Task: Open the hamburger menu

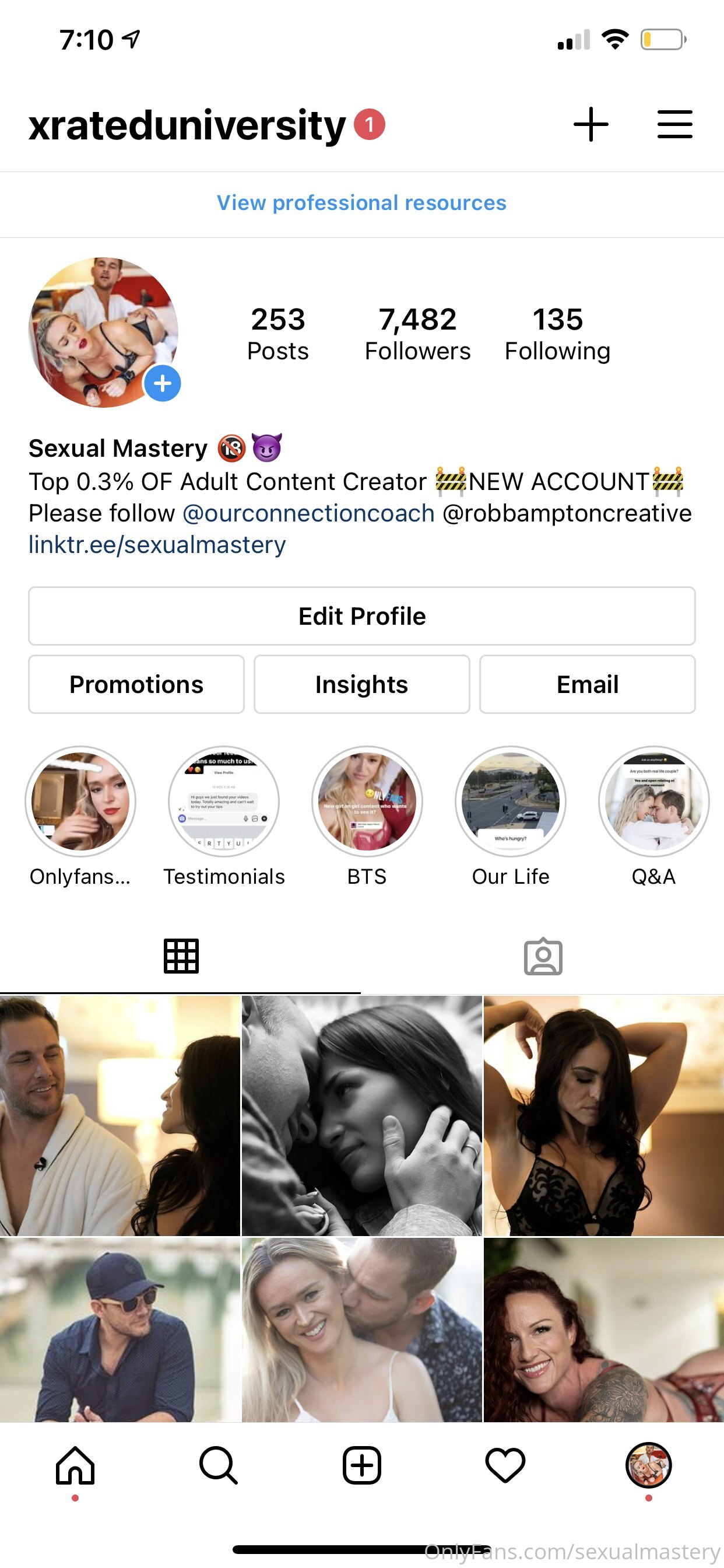Action: (674, 124)
